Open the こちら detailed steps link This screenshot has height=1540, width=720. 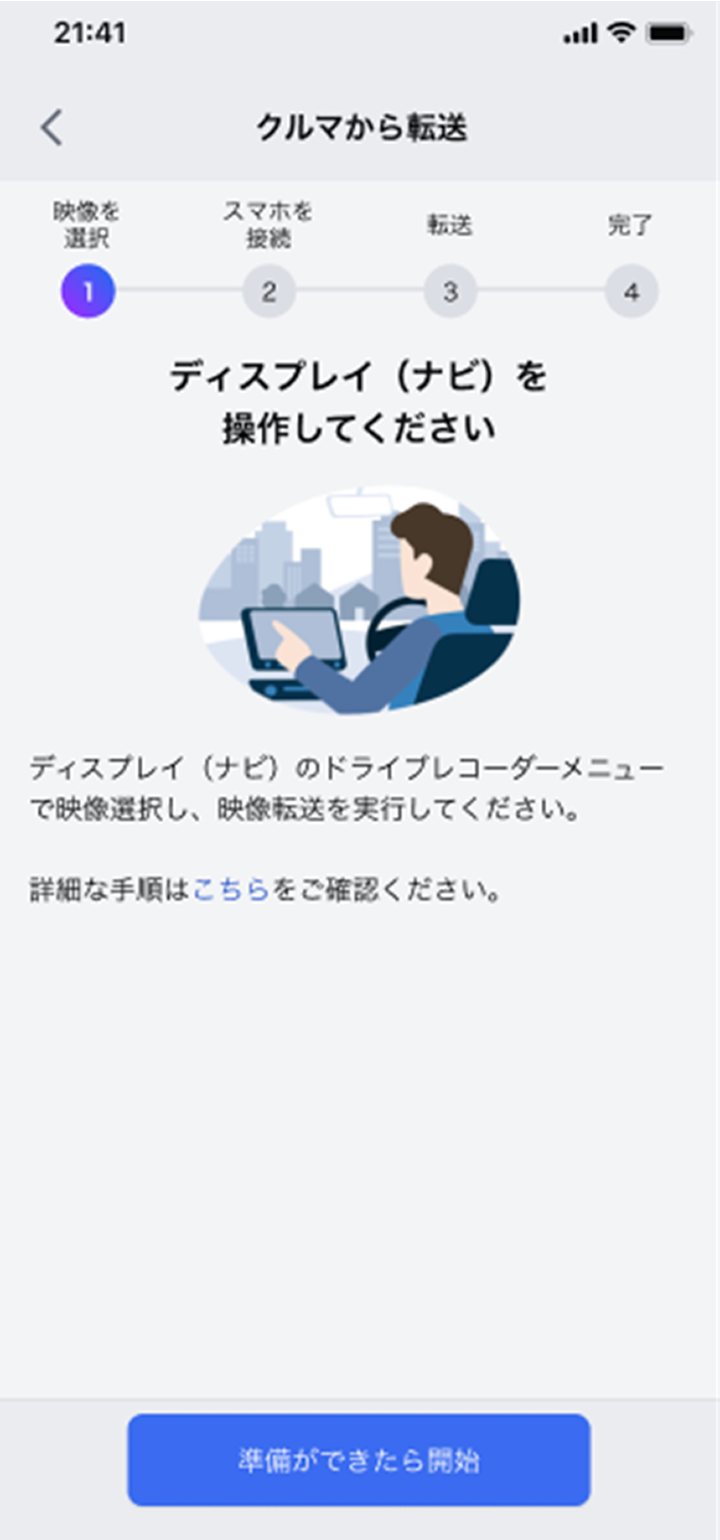[x=231, y=890]
